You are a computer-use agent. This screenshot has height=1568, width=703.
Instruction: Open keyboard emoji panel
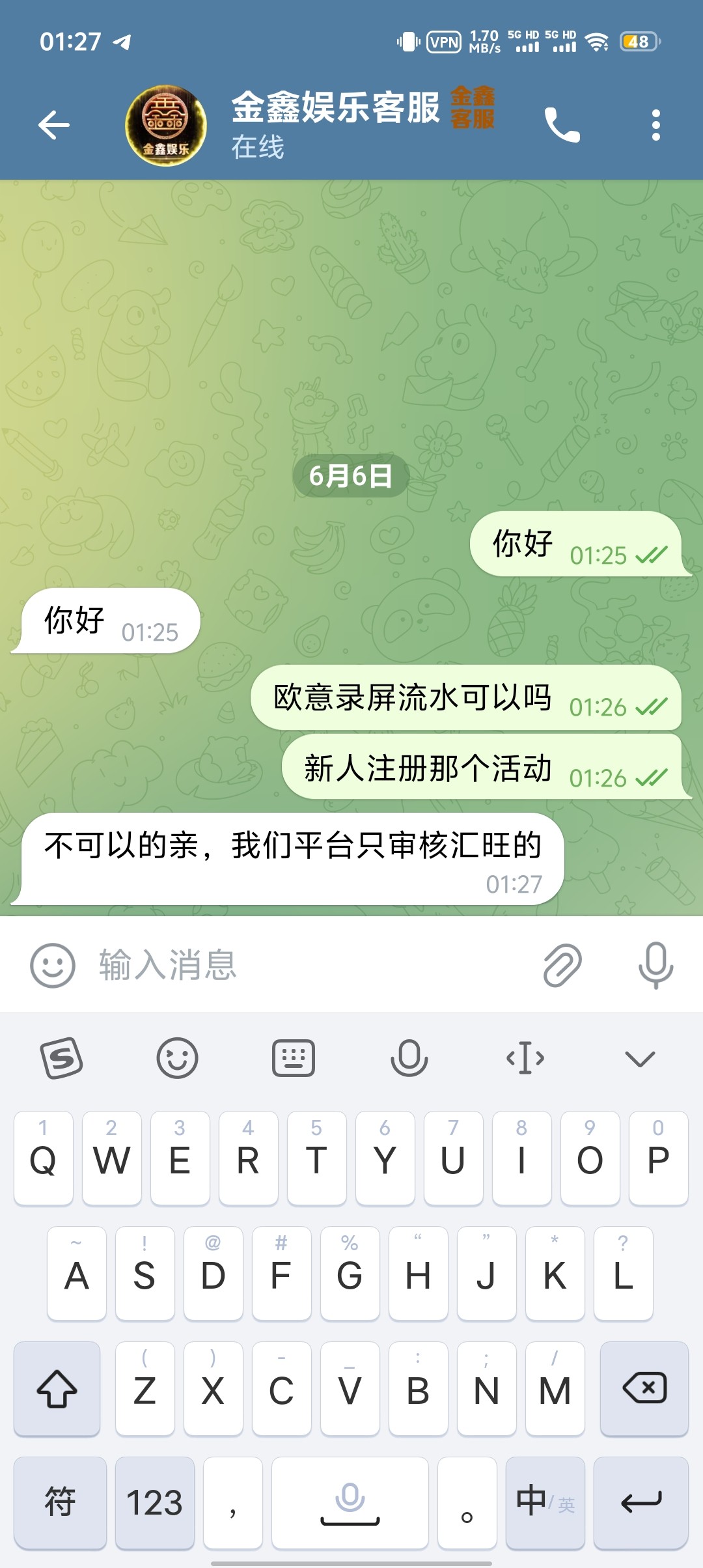(x=177, y=1058)
